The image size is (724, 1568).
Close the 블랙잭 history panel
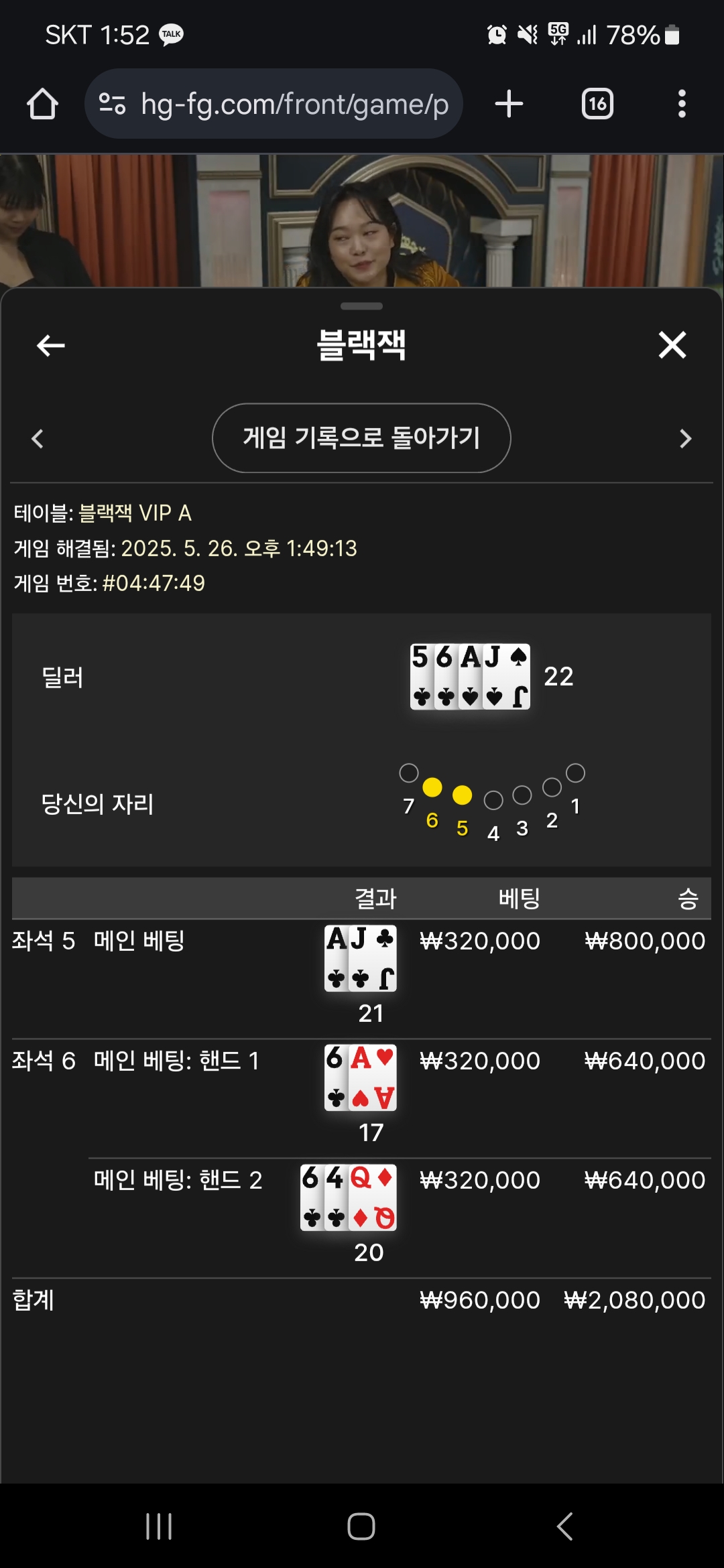(x=672, y=346)
